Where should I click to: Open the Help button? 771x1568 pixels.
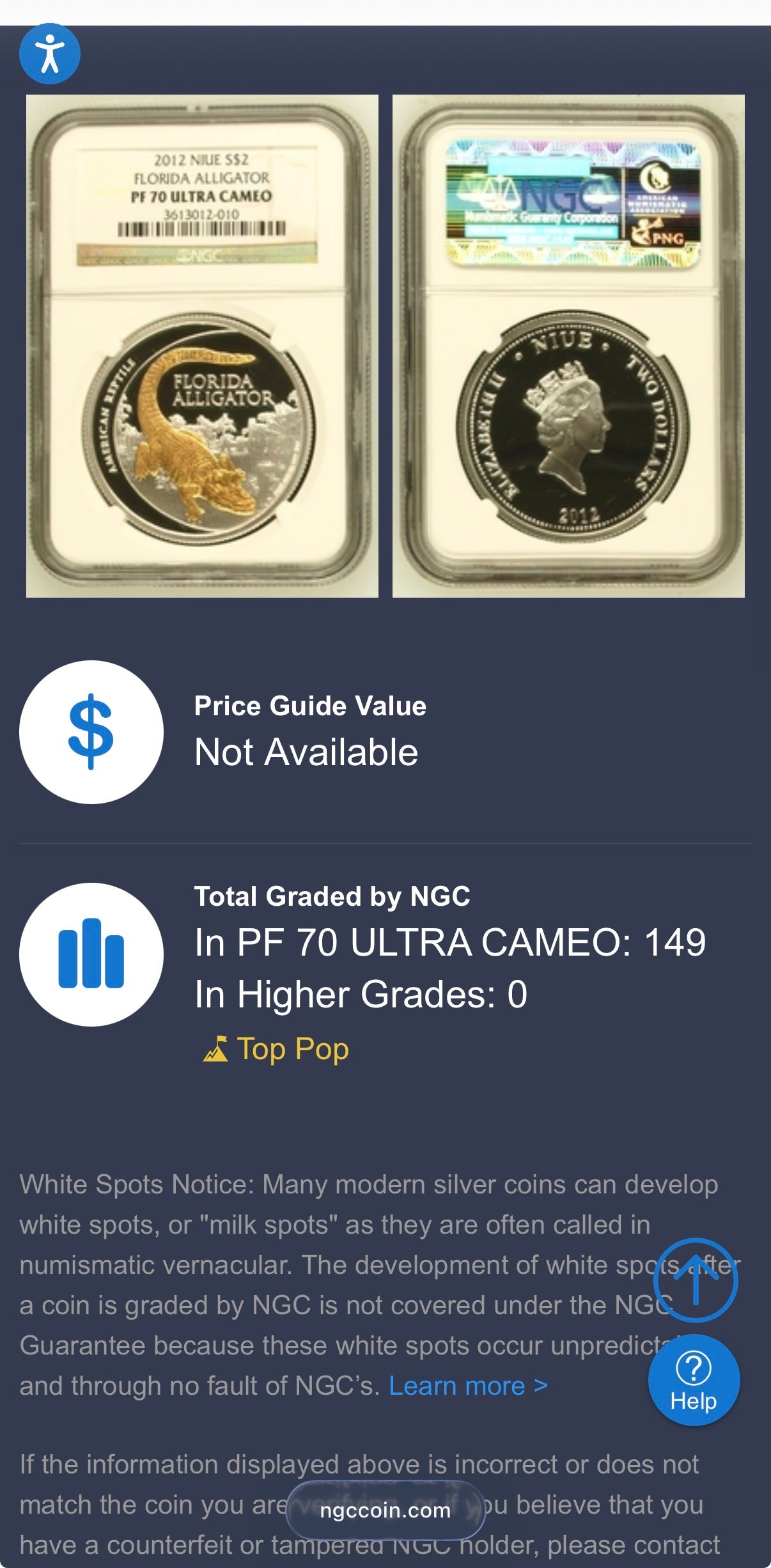pos(694,1380)
